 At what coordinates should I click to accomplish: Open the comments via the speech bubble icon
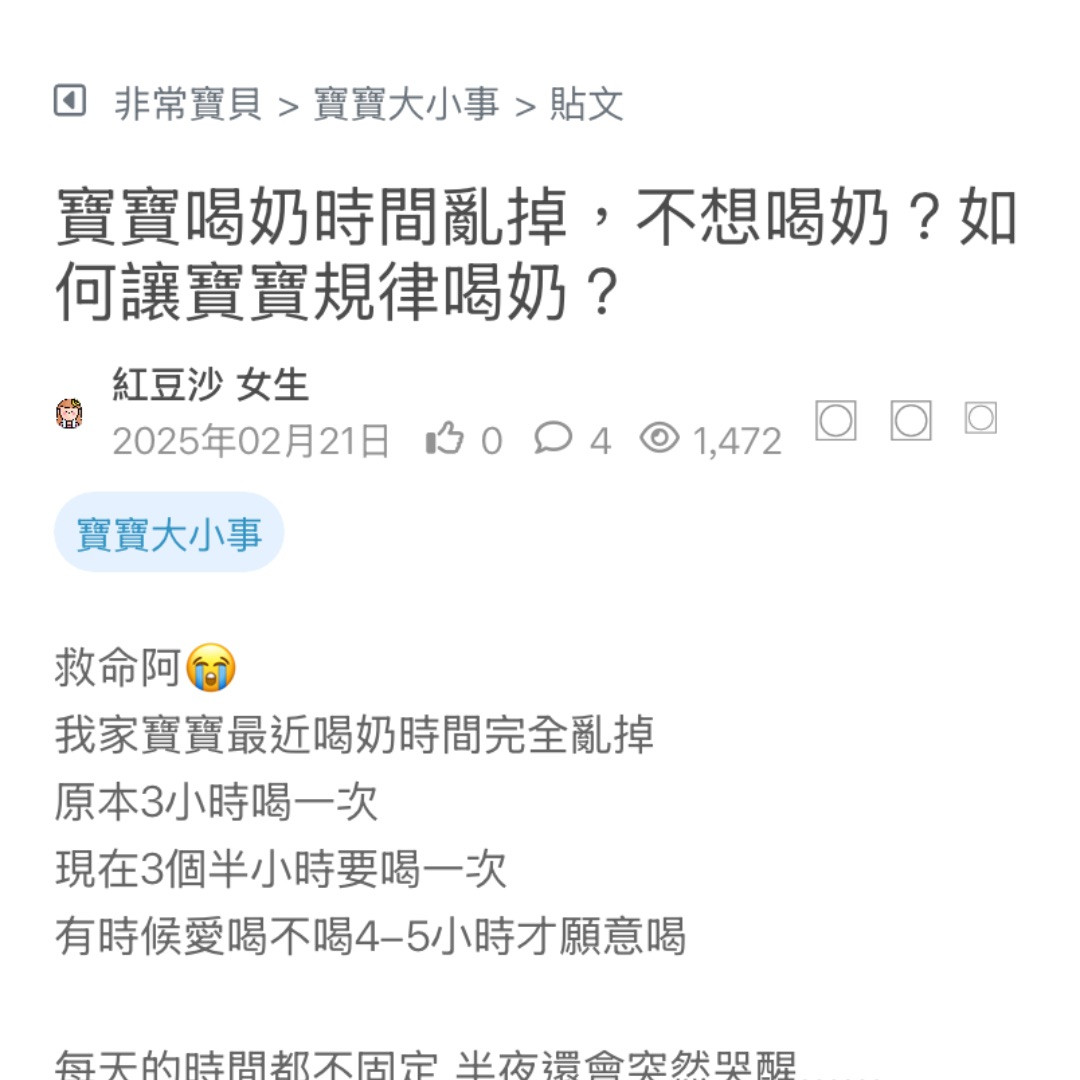point(553,438)
